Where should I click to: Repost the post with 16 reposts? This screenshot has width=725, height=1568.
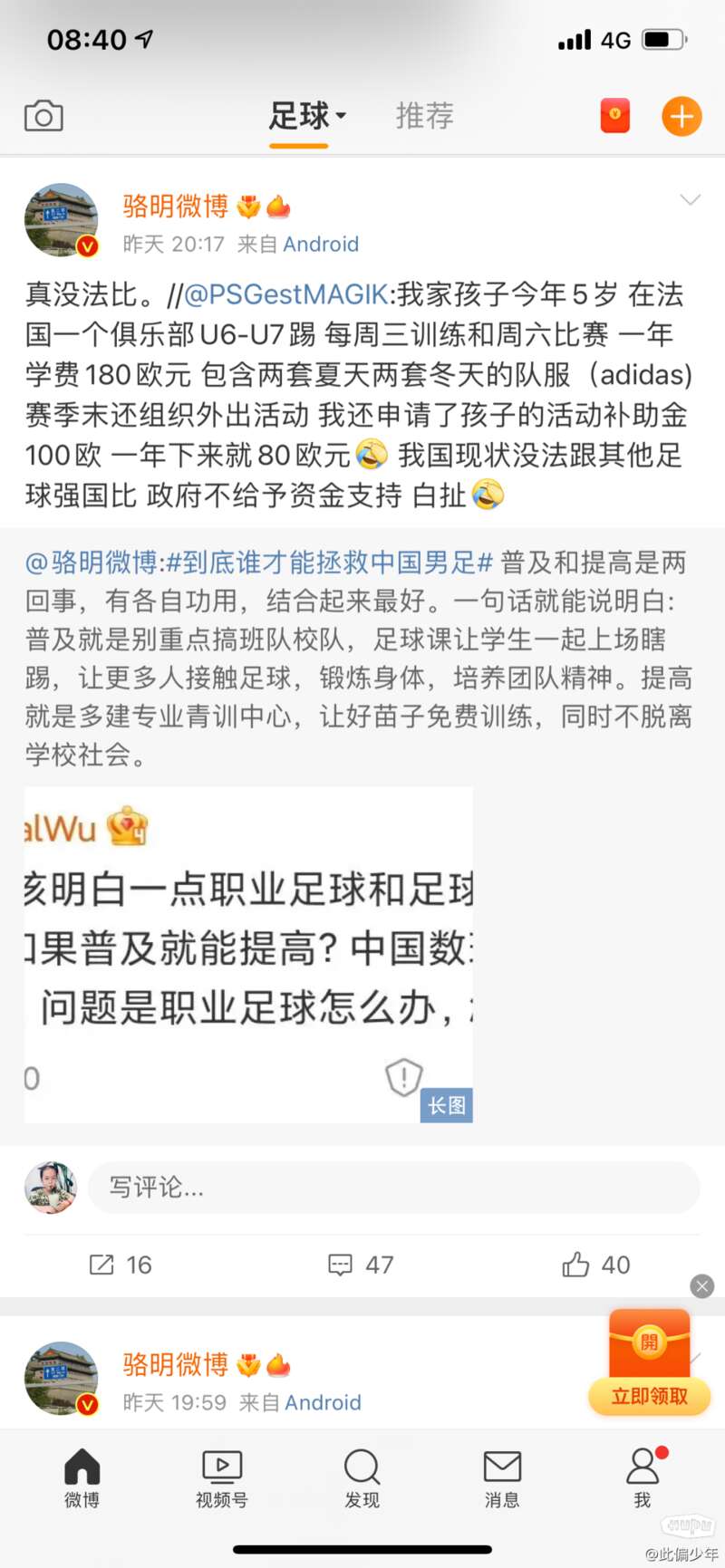coord(121,1265)
